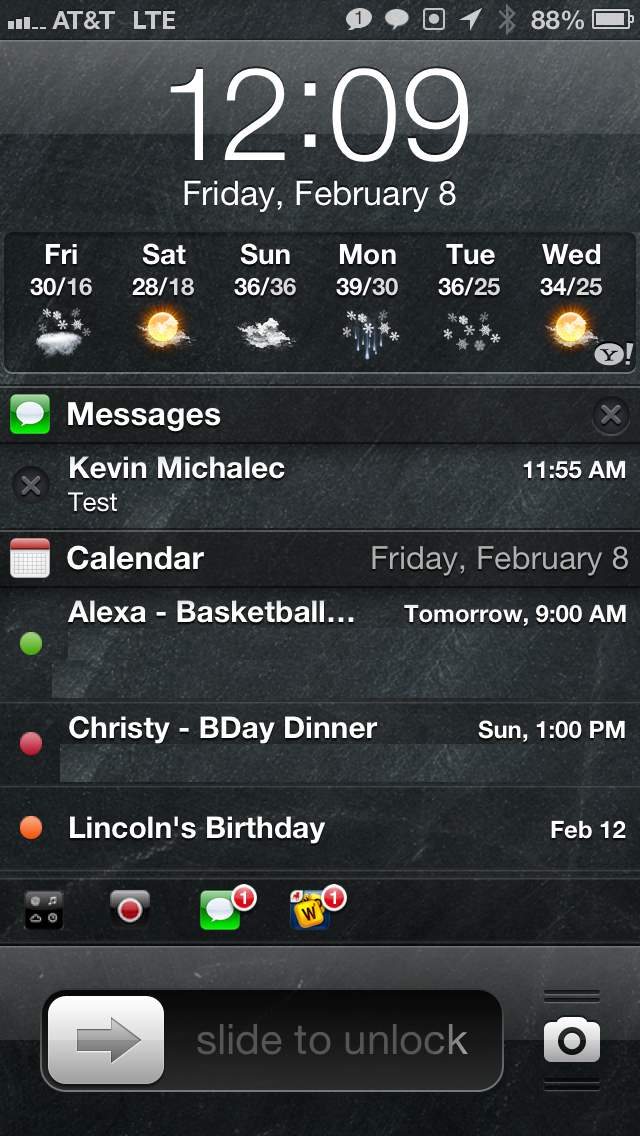Open the weather forecast widget

[320, 302]
